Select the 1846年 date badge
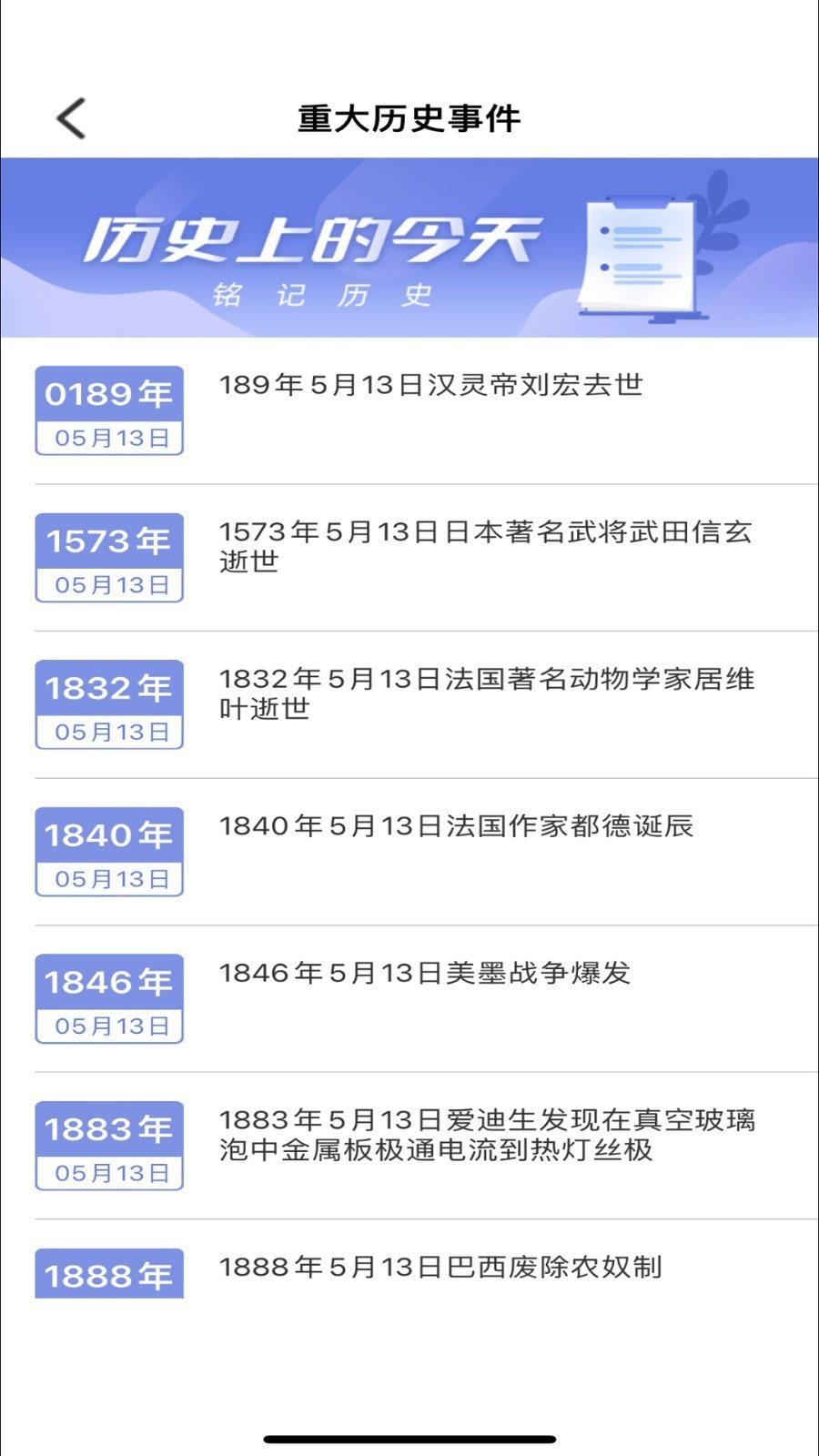819x1456 pixels. [x=108, y=999]
